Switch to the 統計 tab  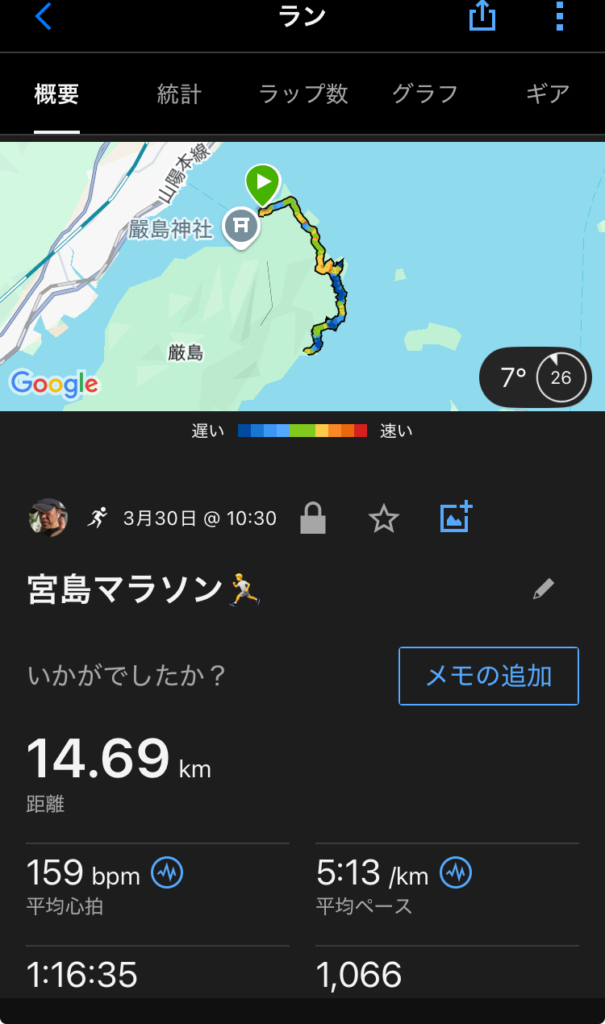(179, 95)
